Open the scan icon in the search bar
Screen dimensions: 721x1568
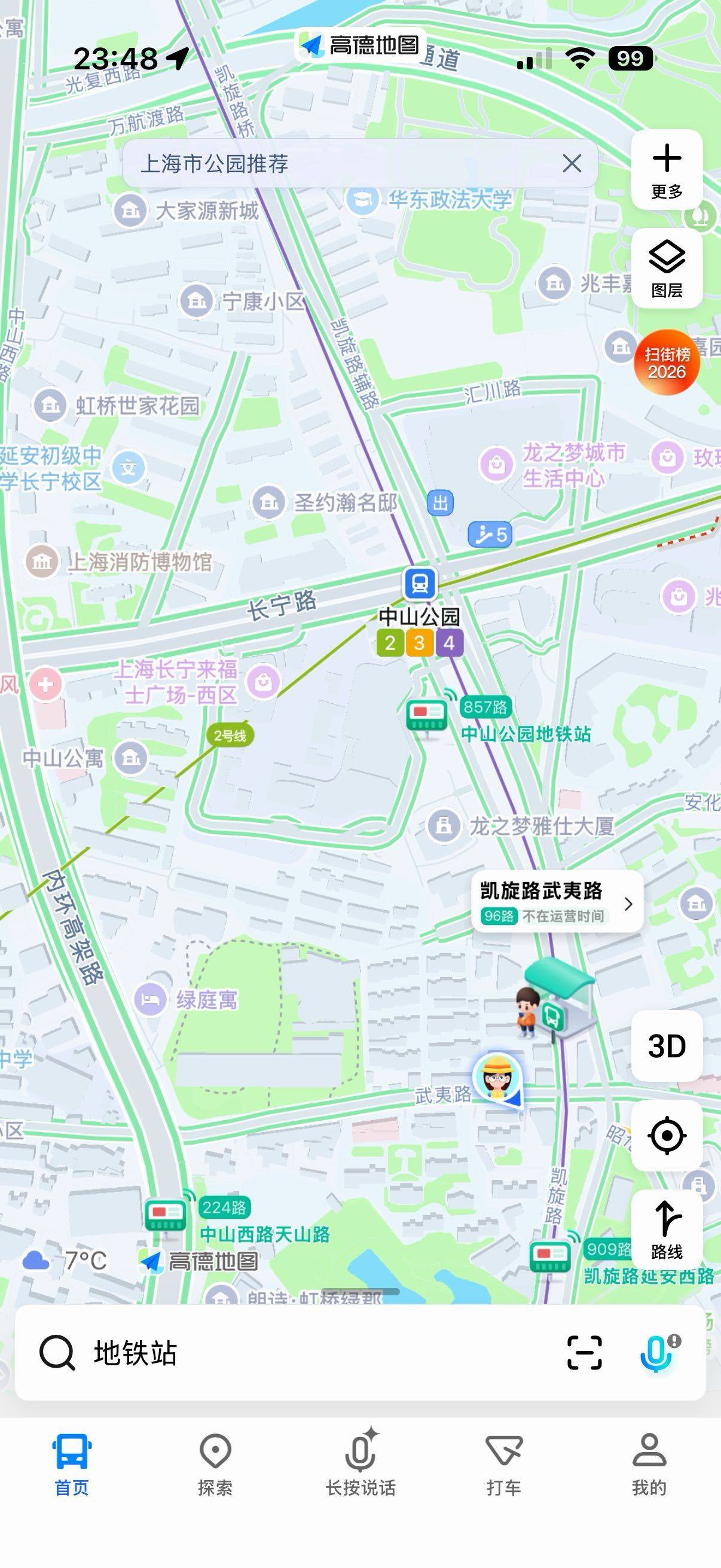coord(584,1353)
